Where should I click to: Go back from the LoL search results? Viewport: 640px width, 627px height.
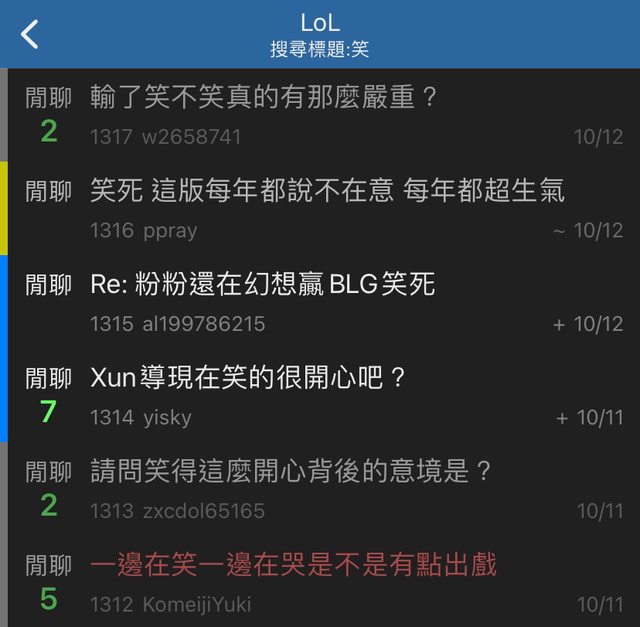point(30,34)
